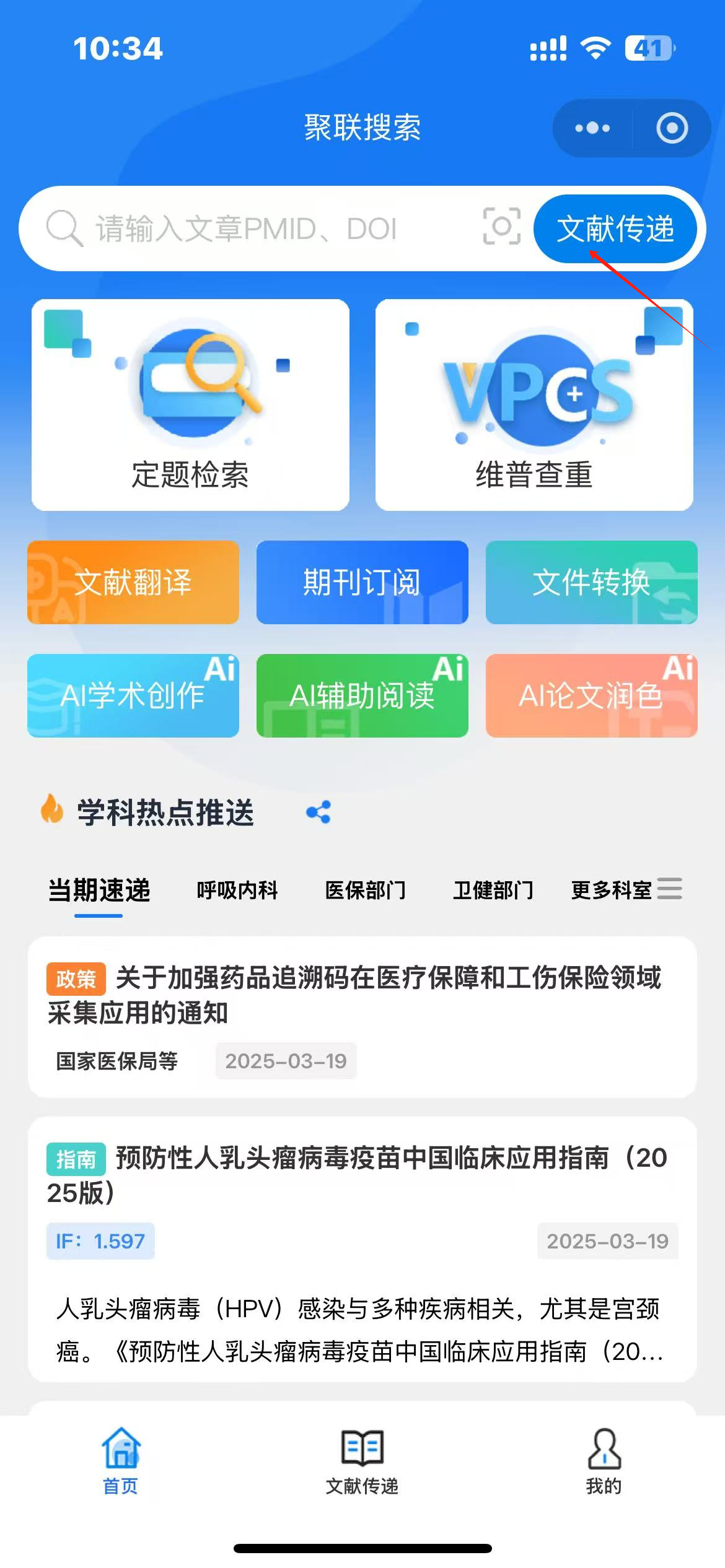The height and width of the screenshot is (1568, 725).
Task: Open AI论文润色 polishing tool
Action: point(591,695)
